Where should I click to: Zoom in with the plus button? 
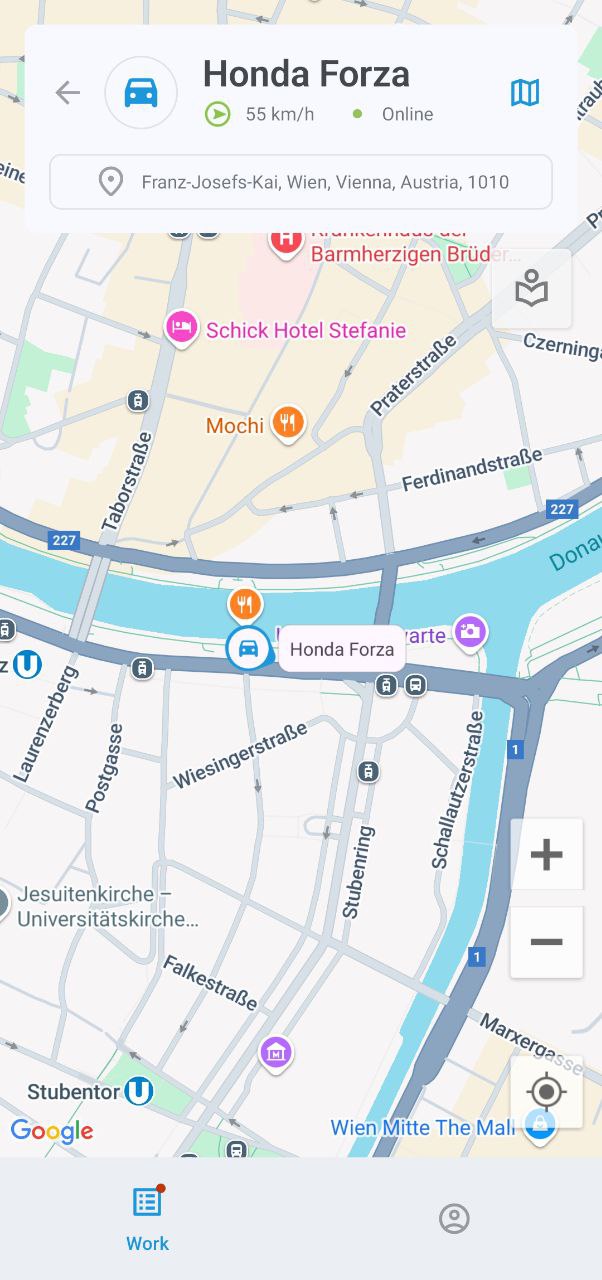[x=546, y=854]
